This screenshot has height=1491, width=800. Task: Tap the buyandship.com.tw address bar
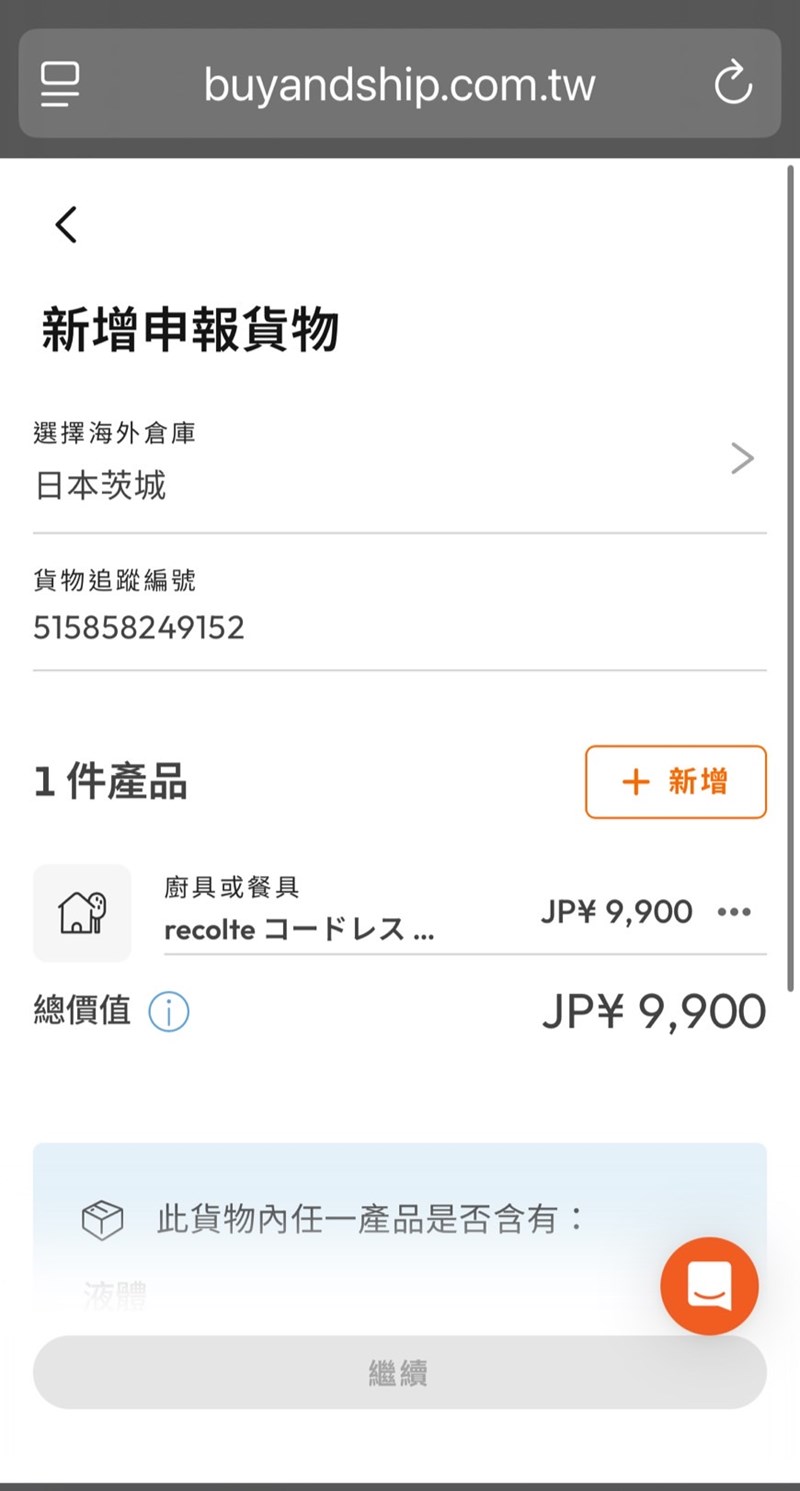(399, 84)
